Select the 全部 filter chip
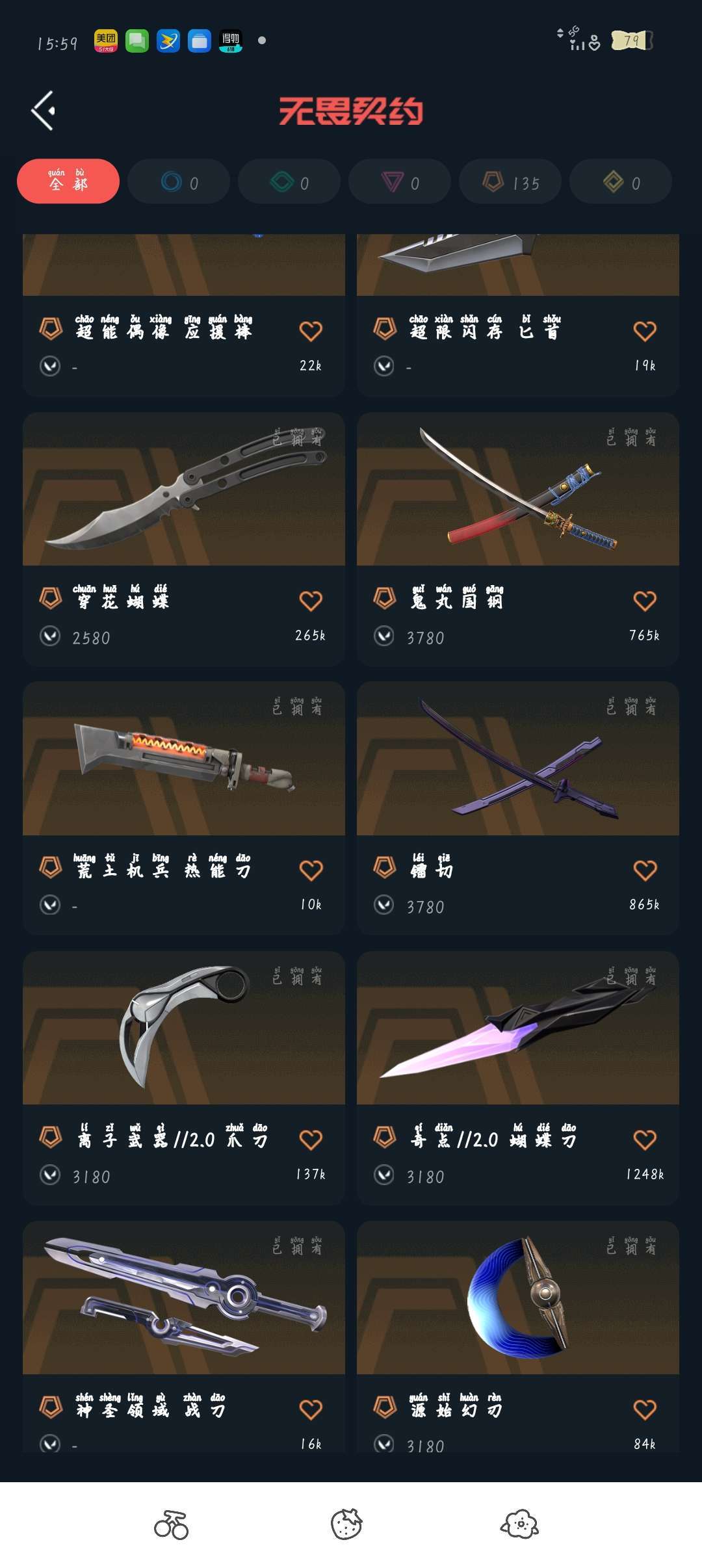Viewport: 702px width, 1568px height. pos(68,181)
